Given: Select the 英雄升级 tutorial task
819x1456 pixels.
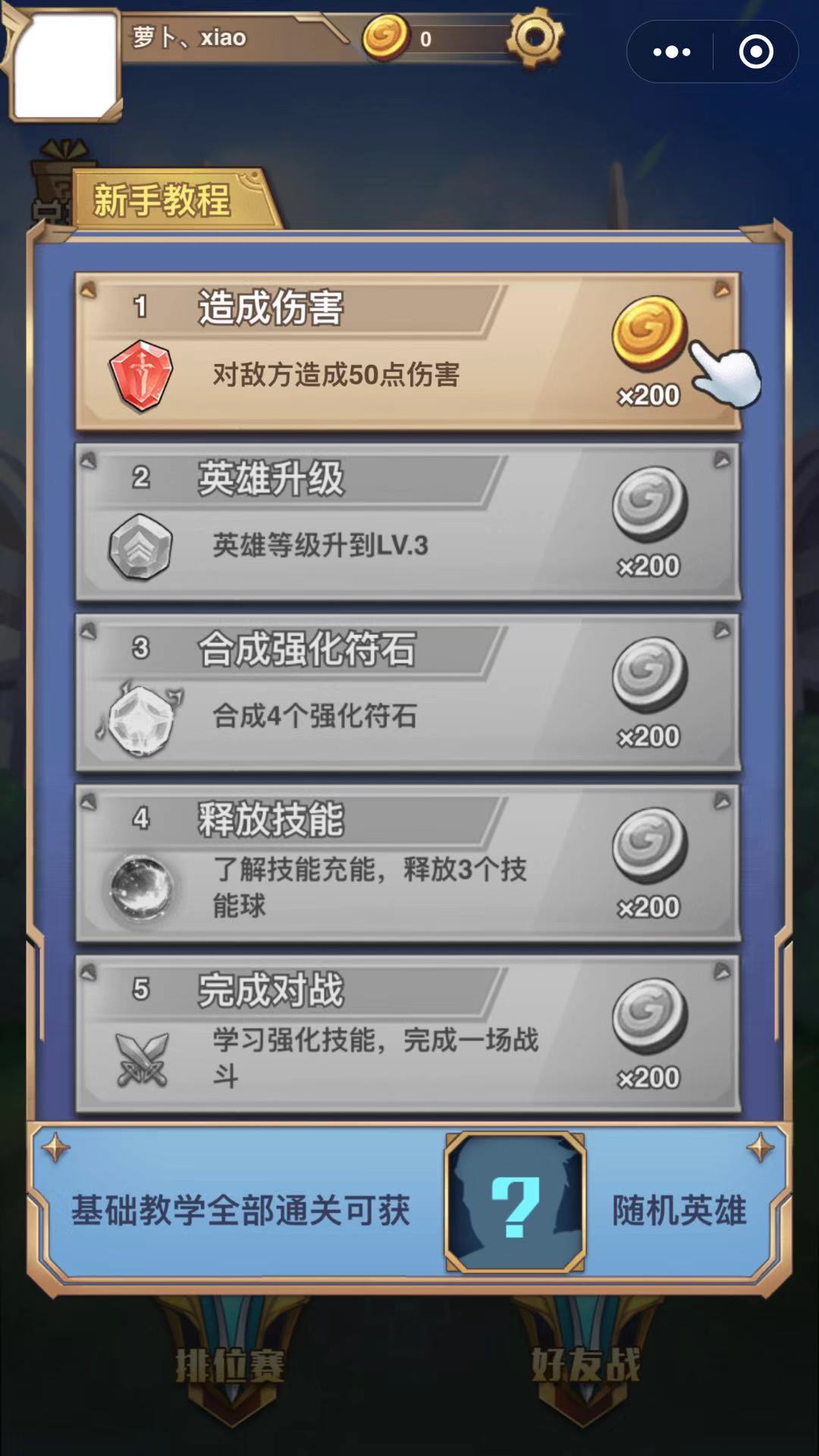Looking at the screenshot, I should pyautogui.click(x=408, y=522).
